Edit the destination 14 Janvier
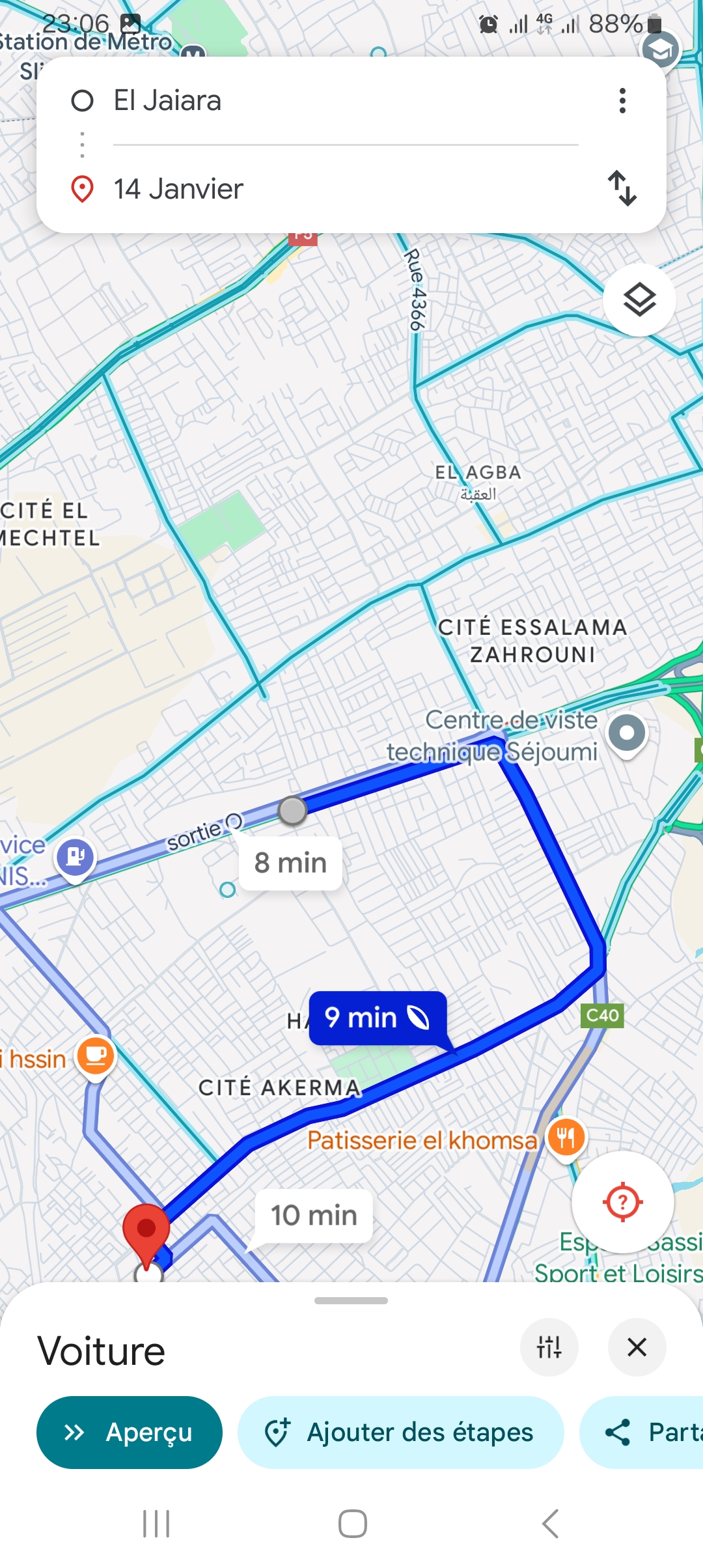 325,189
